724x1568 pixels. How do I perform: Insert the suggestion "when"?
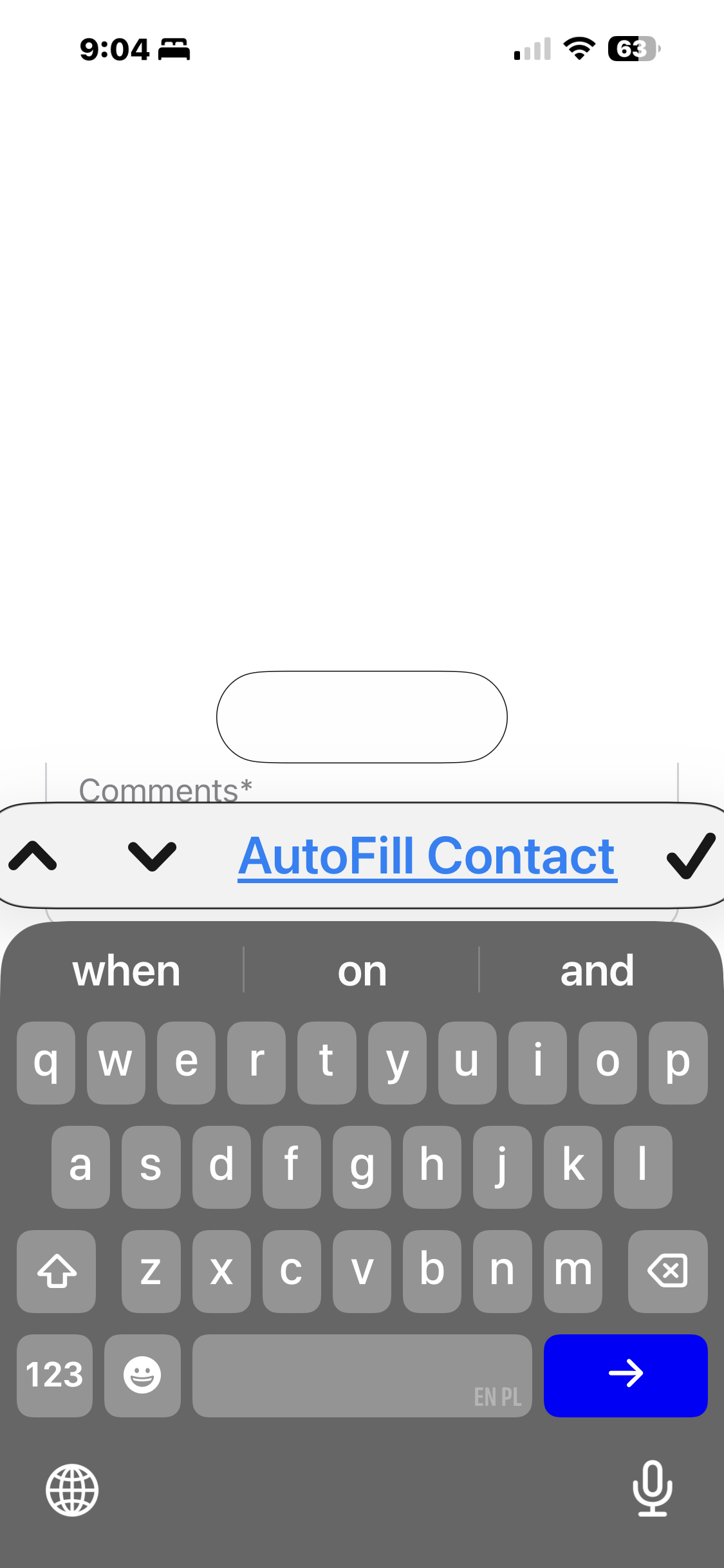pos(126,971)
